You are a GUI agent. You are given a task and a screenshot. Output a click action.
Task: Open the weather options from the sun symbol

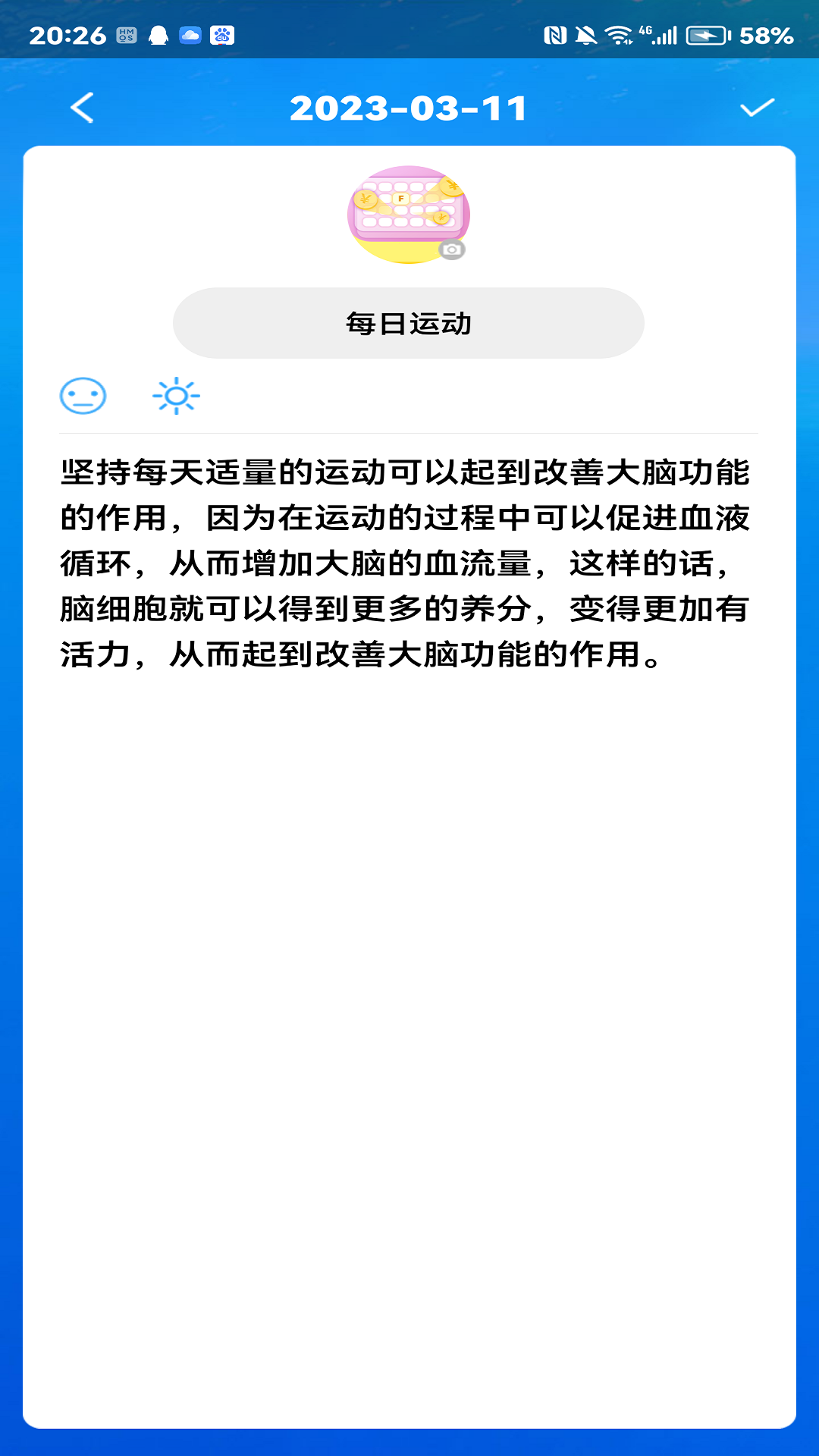point(176,395)
